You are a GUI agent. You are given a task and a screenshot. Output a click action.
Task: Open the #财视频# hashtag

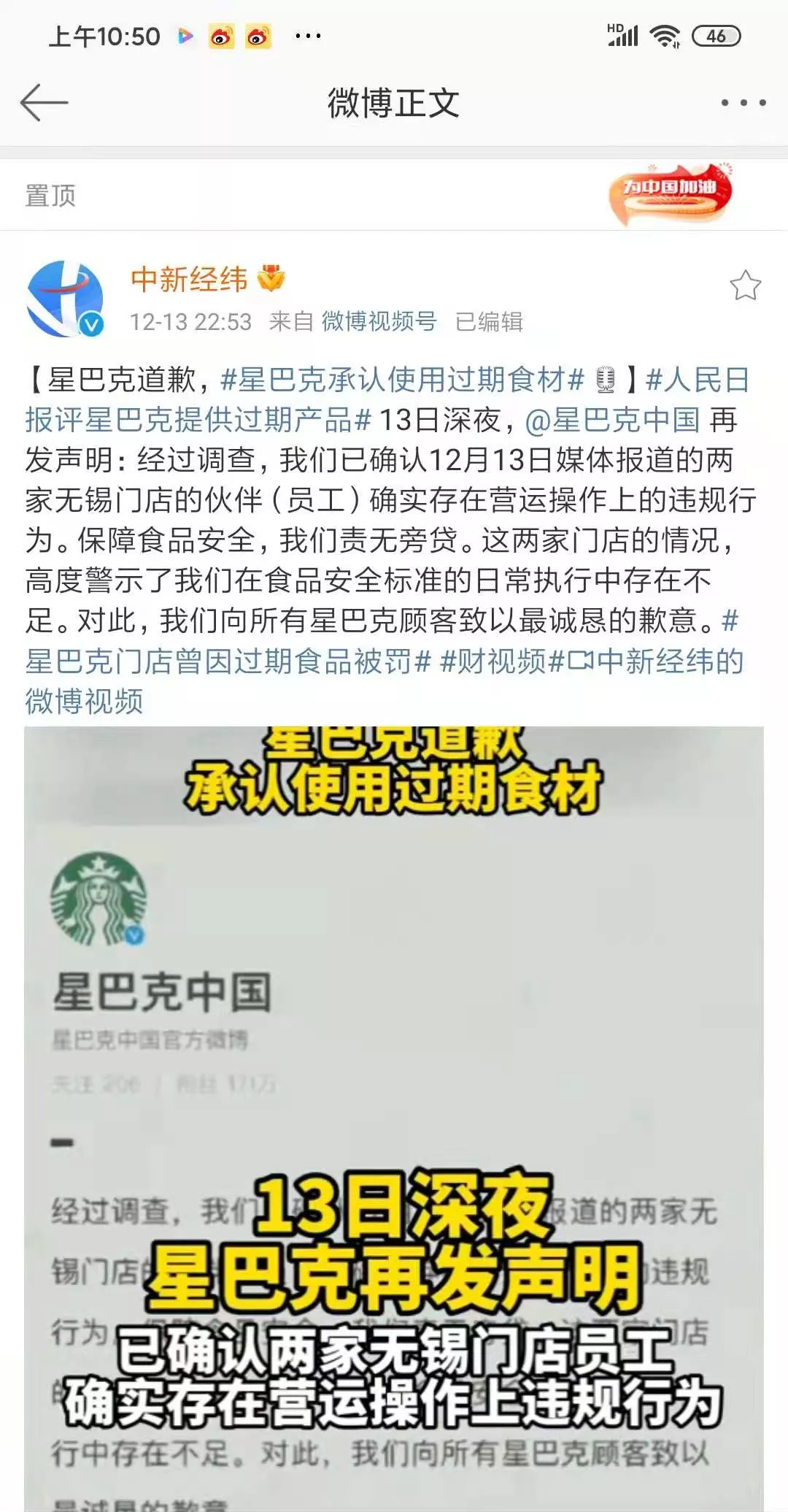pos(502,661)
